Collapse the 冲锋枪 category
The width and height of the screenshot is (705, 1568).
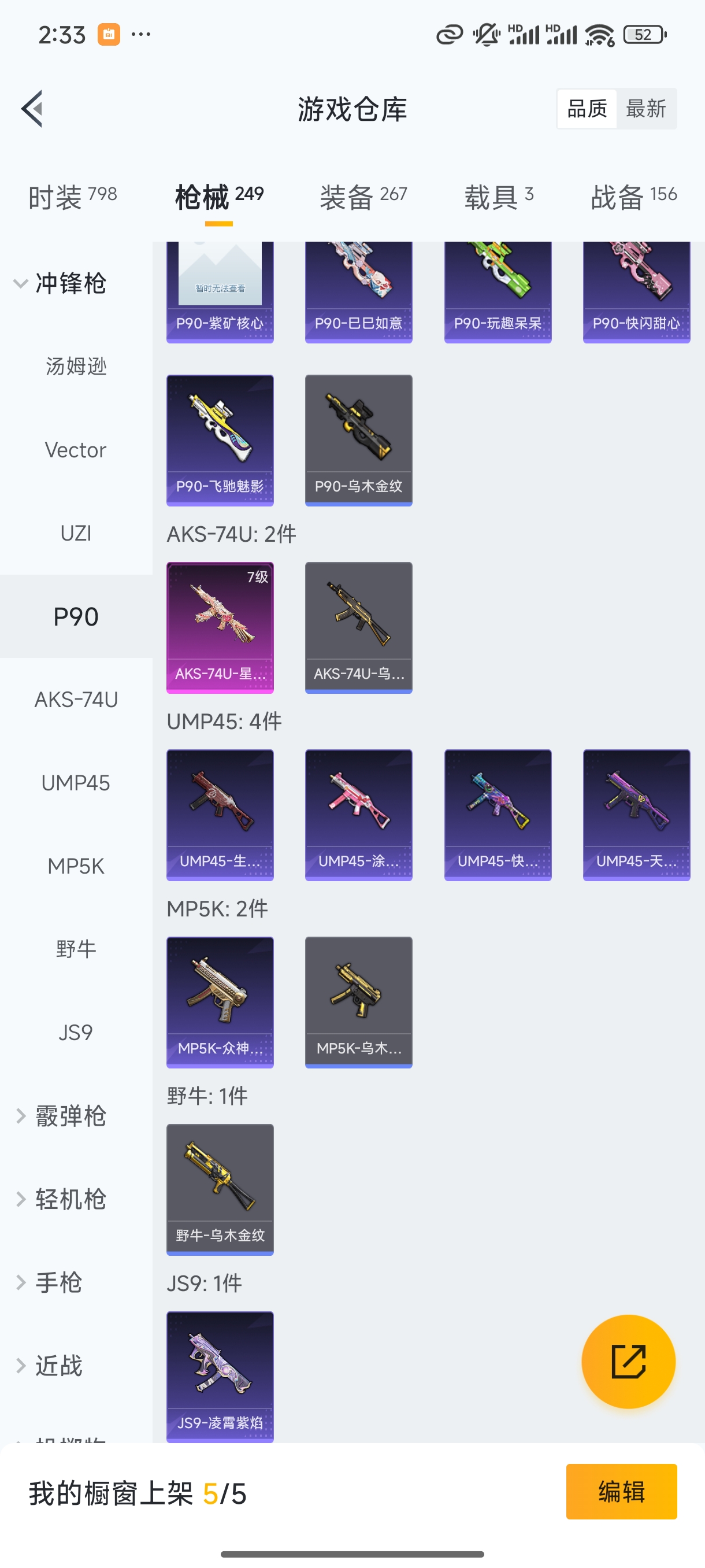[61, 284]
